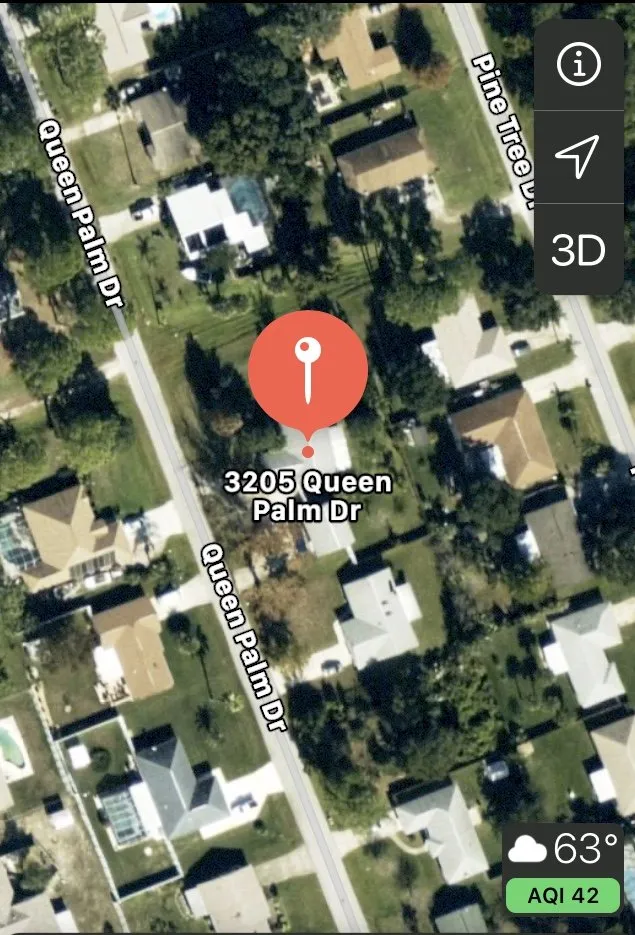Tap the location tracking arrow

tap(578, 157)
